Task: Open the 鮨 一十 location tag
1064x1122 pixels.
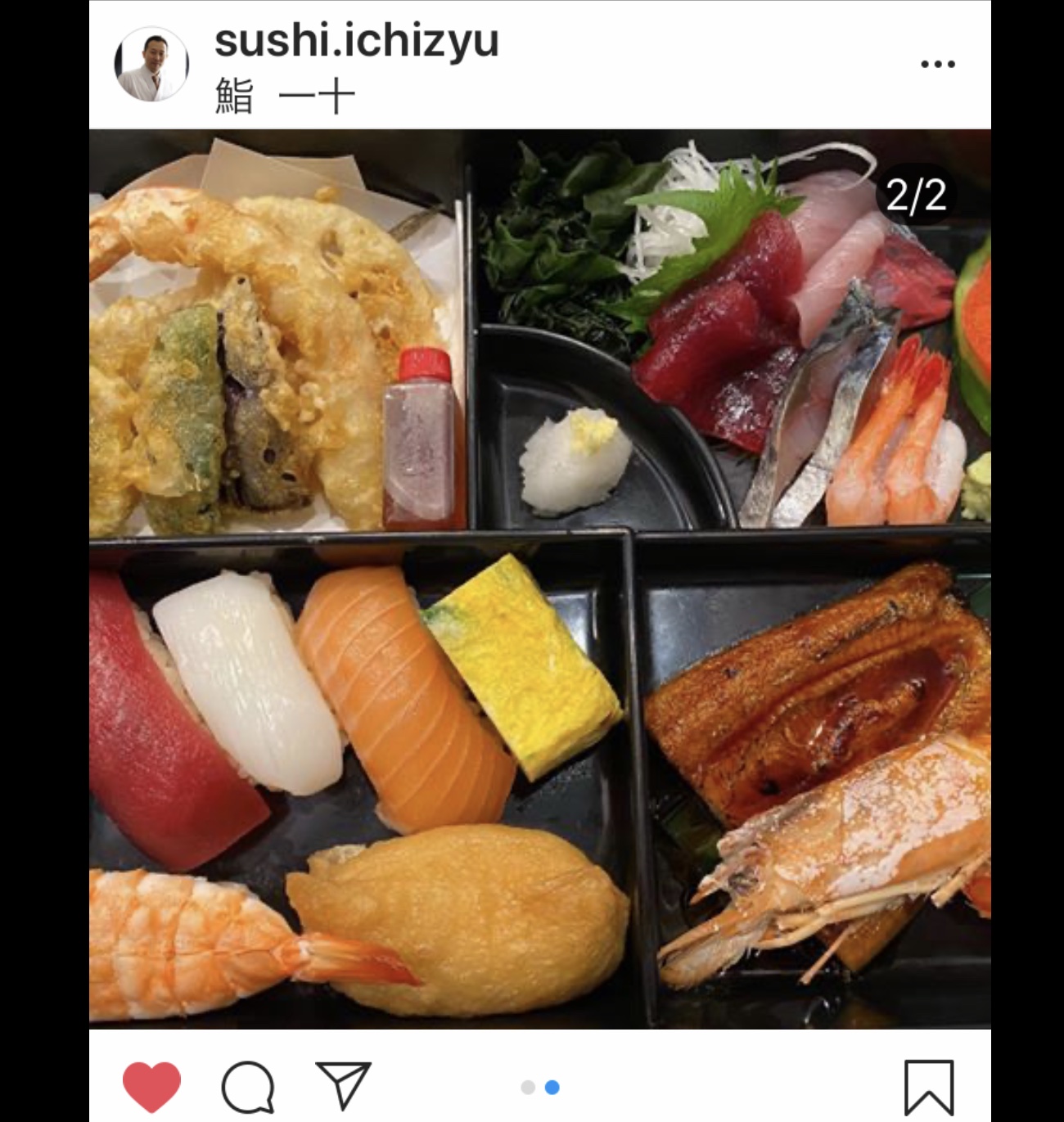Action: [285, 98]
